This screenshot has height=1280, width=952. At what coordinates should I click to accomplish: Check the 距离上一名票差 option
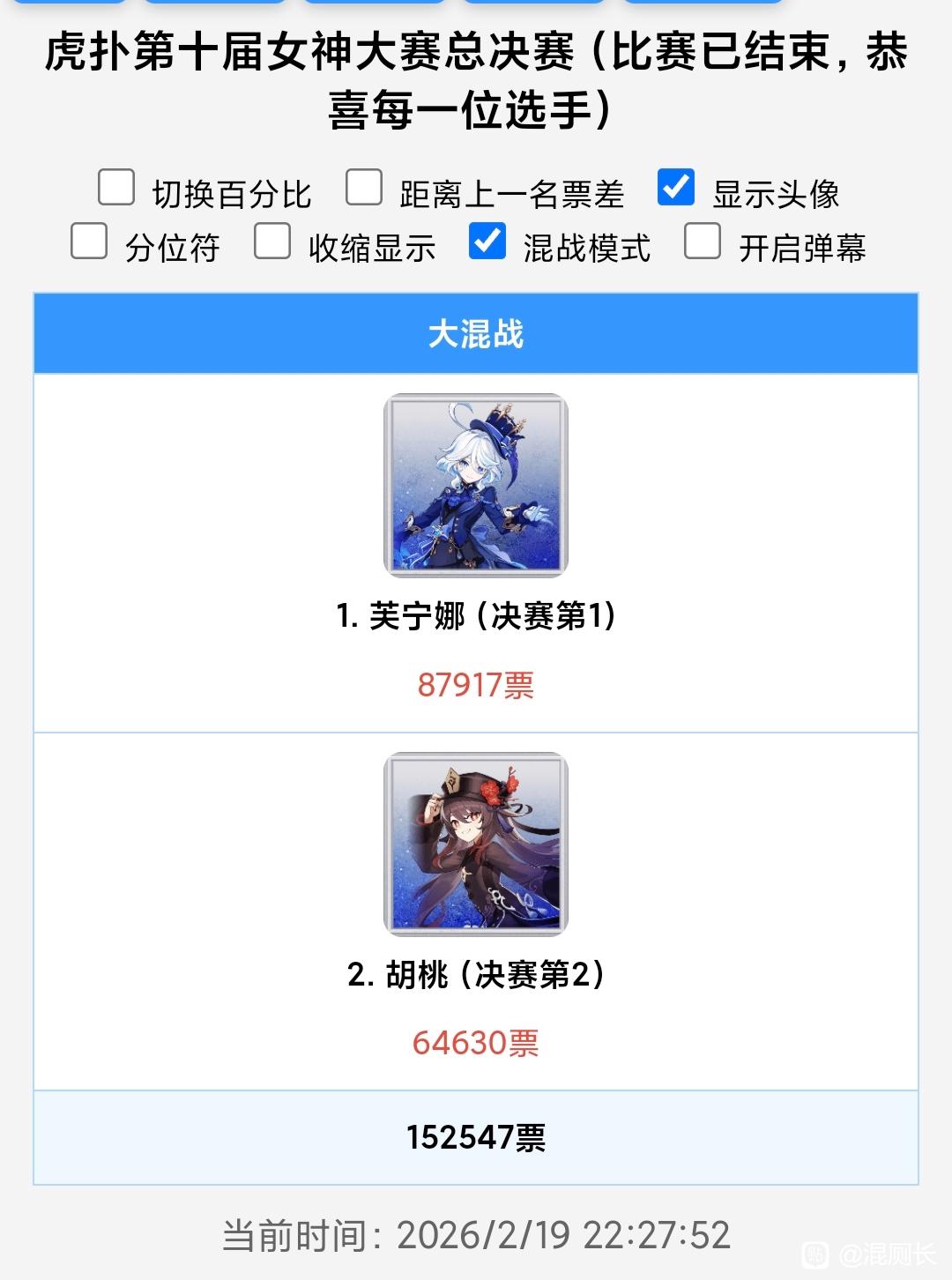363,188
